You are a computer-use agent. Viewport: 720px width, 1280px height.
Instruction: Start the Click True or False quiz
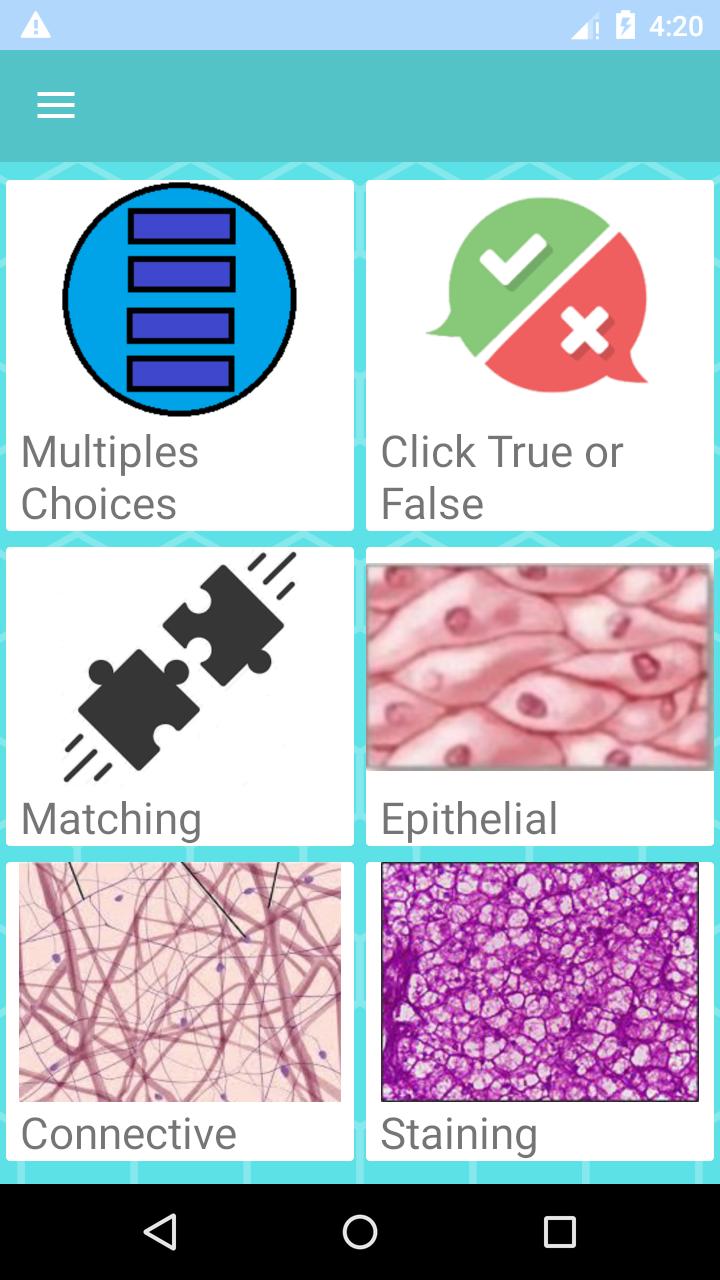click(540, 355)
